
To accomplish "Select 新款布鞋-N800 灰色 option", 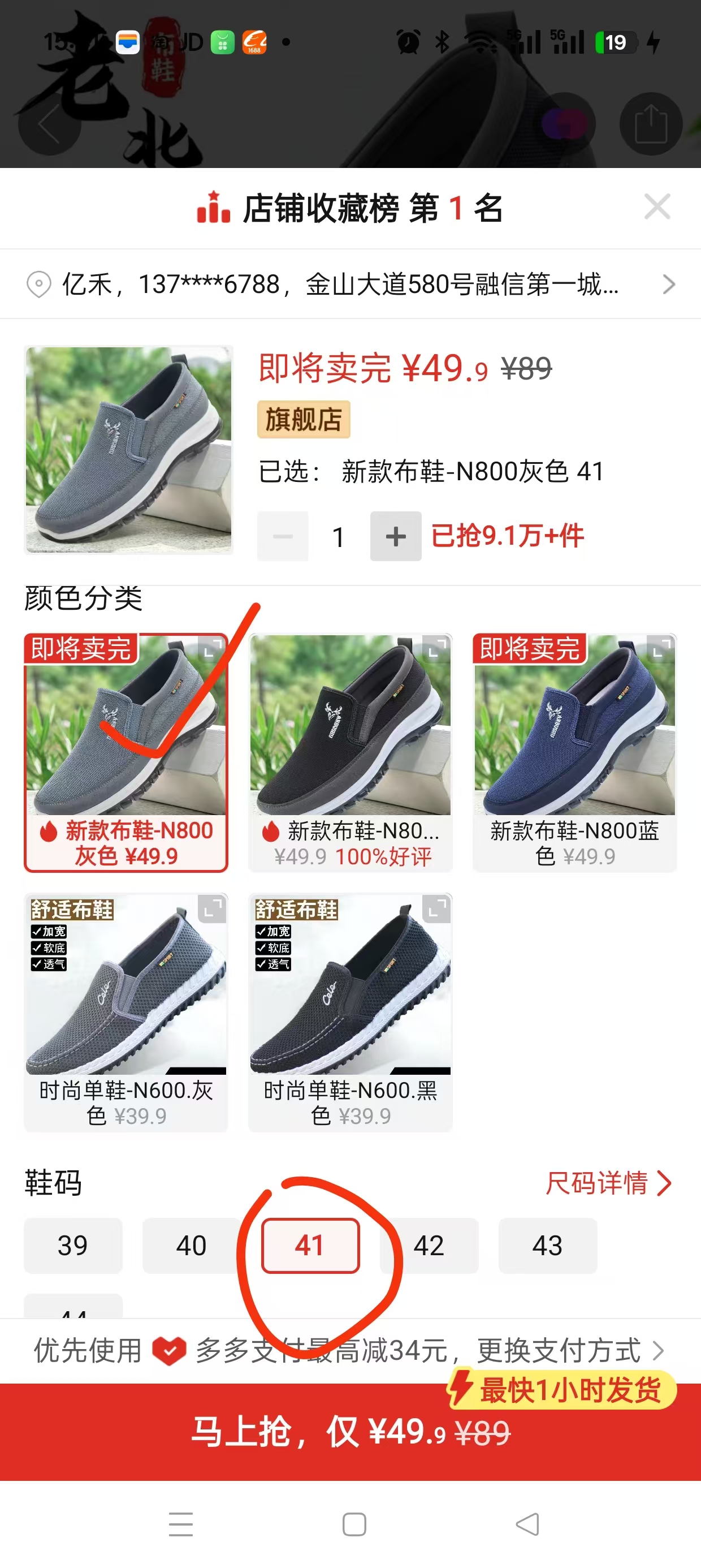I will 126,752.
